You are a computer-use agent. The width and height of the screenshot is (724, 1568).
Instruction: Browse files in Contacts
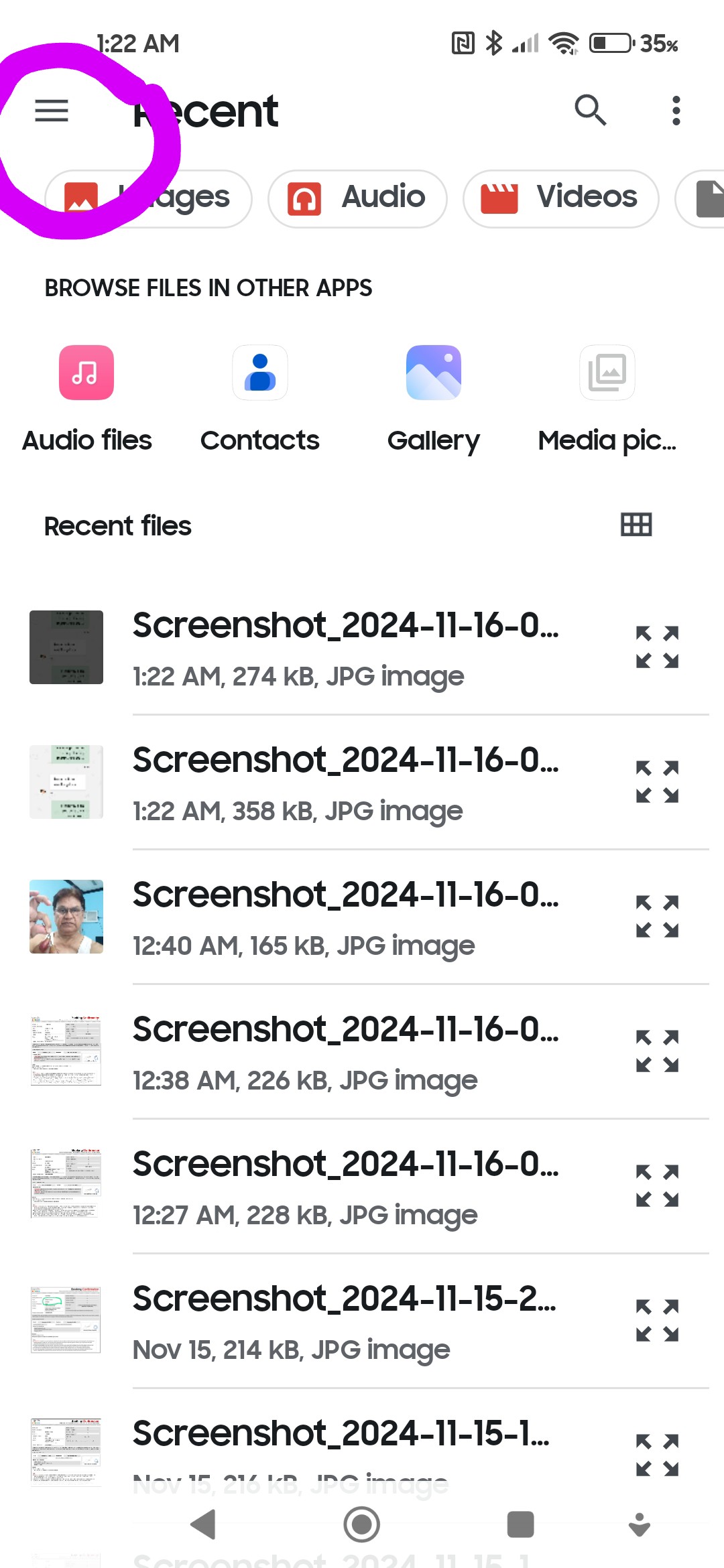(260, 399)
